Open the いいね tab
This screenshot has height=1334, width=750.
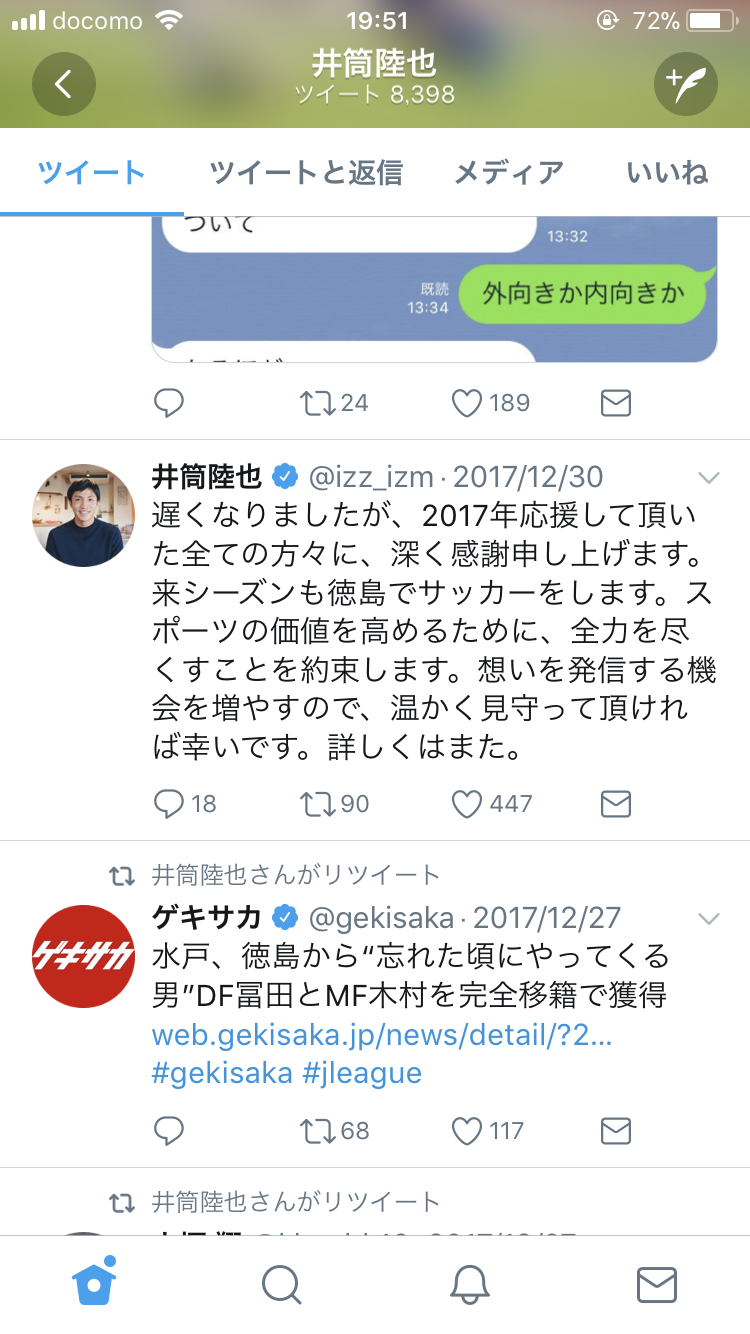[667, 172]
